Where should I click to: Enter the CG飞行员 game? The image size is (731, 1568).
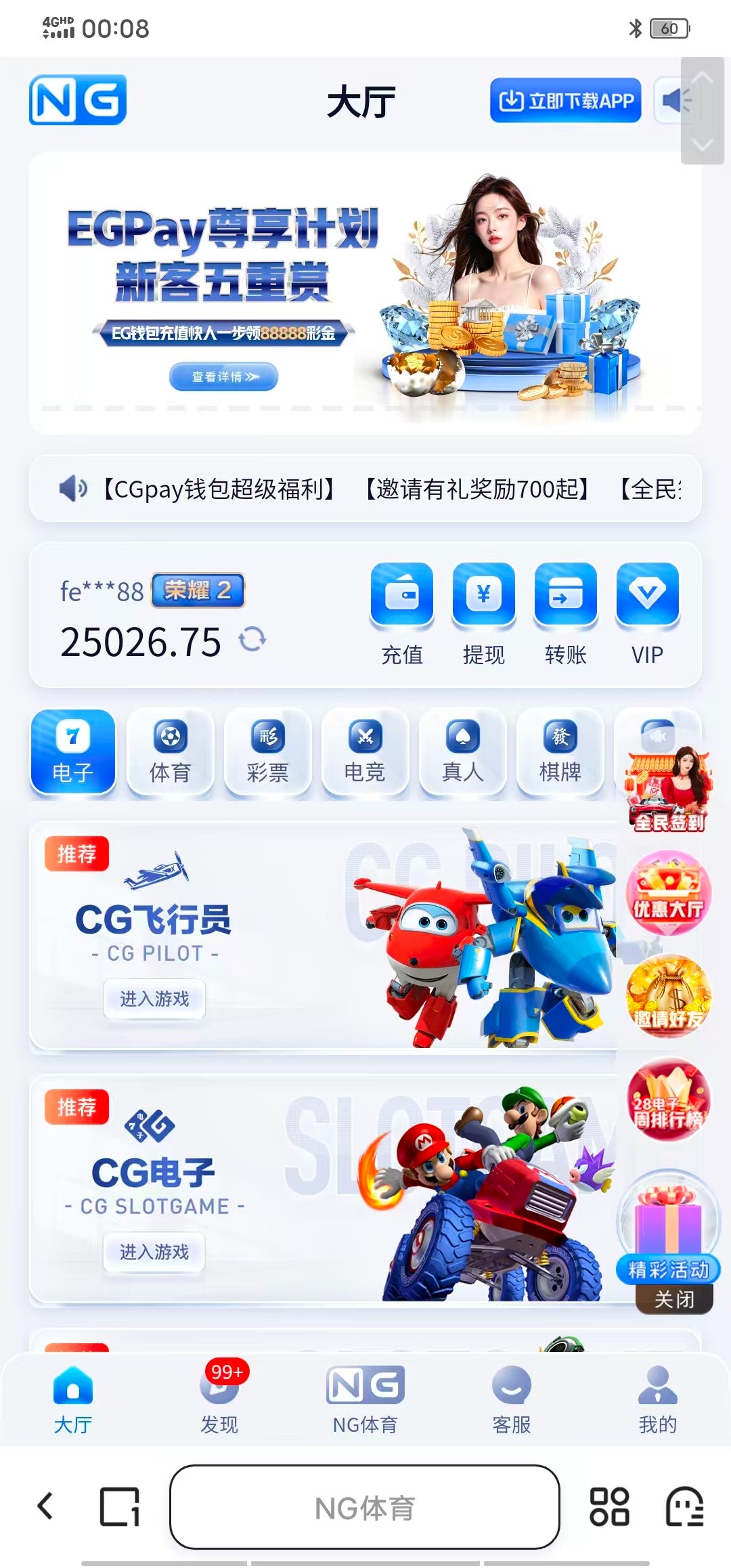click(154, 999)
